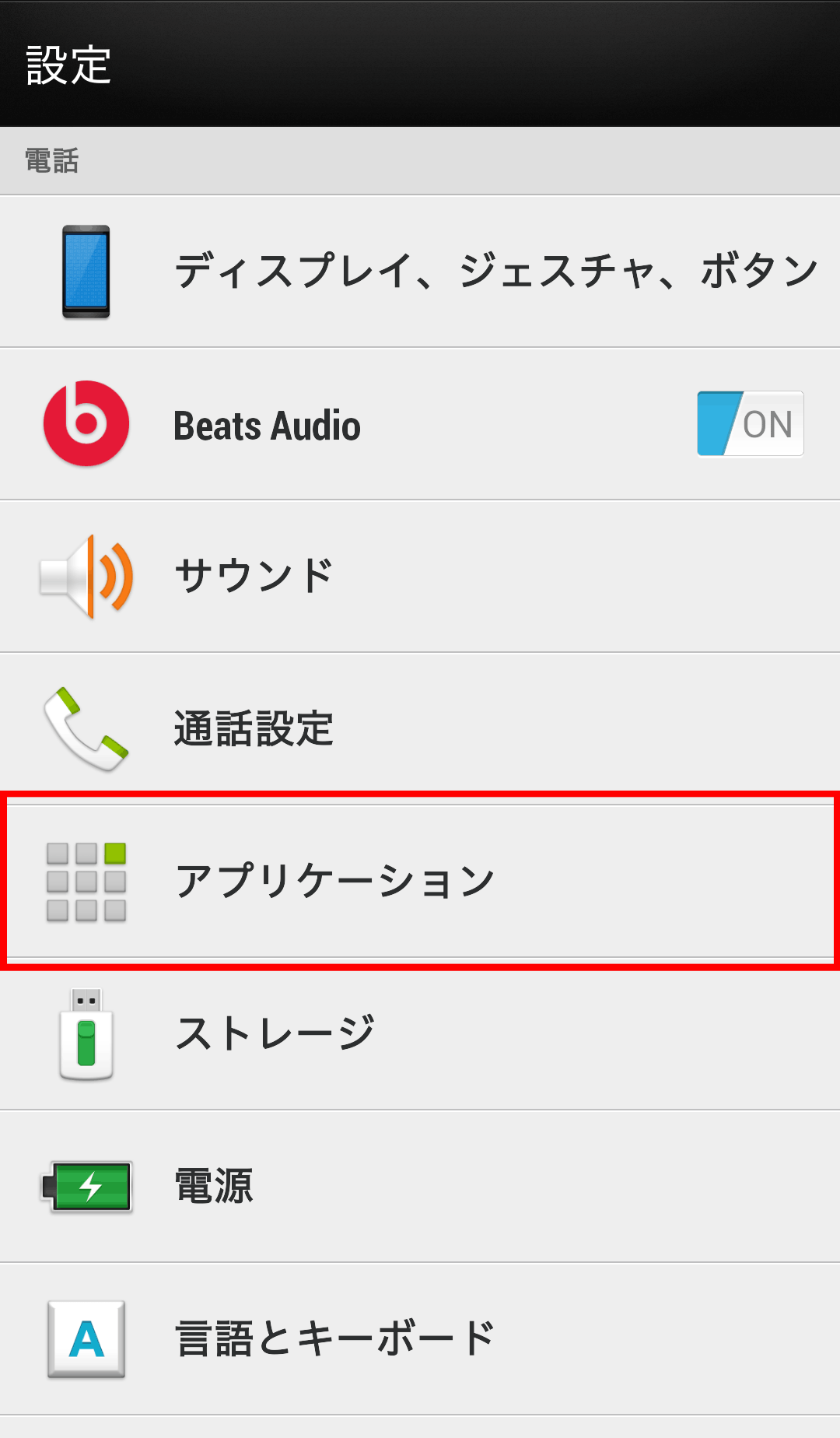The image size is (840, 1438).
Task: Open アプリケーション settings
Action: (420, 882)
